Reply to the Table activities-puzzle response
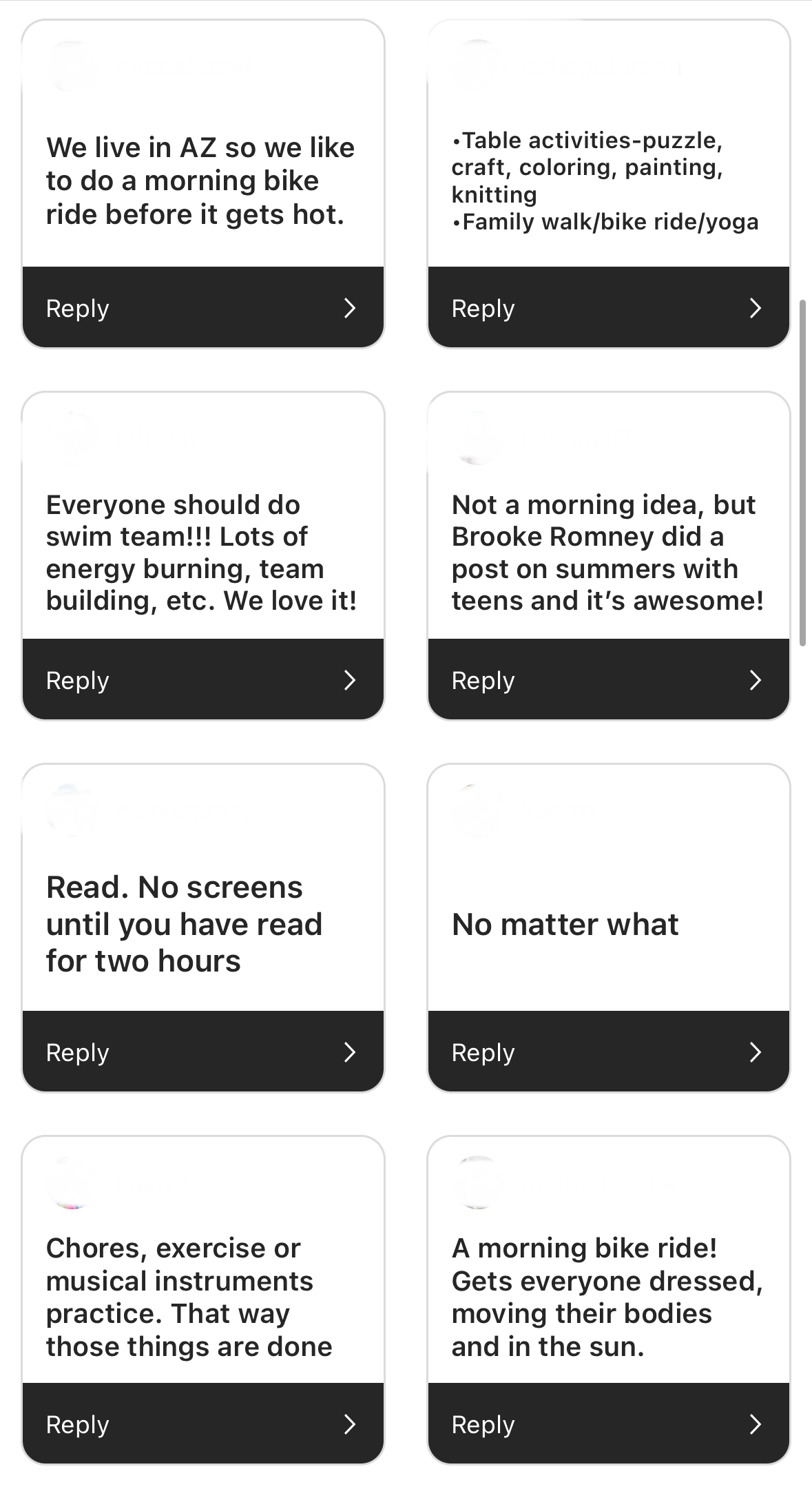Image resolution: width=812 pixels, height=1489 pixels. point(608,307)
